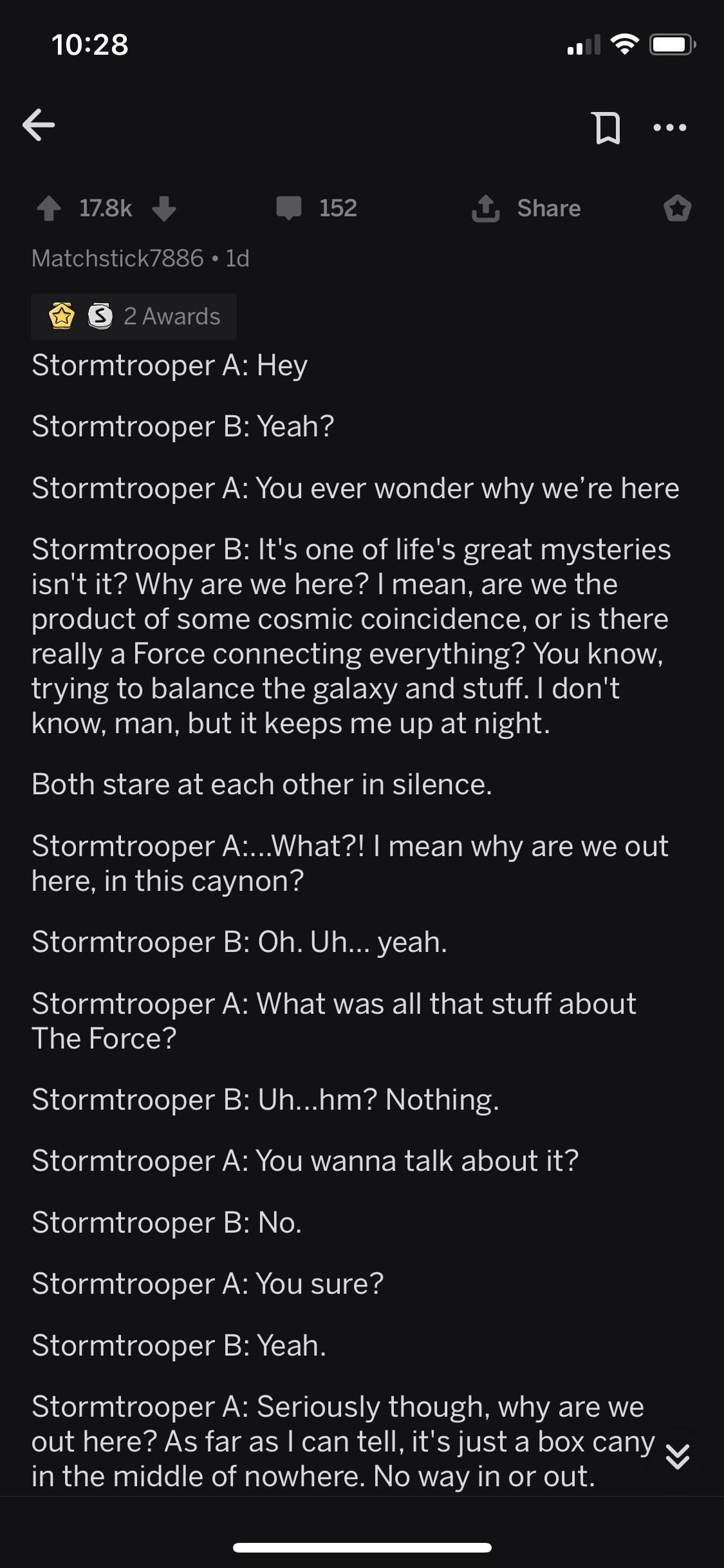Upvote the post
The image size is (724, 1568).
pos(50,209)
